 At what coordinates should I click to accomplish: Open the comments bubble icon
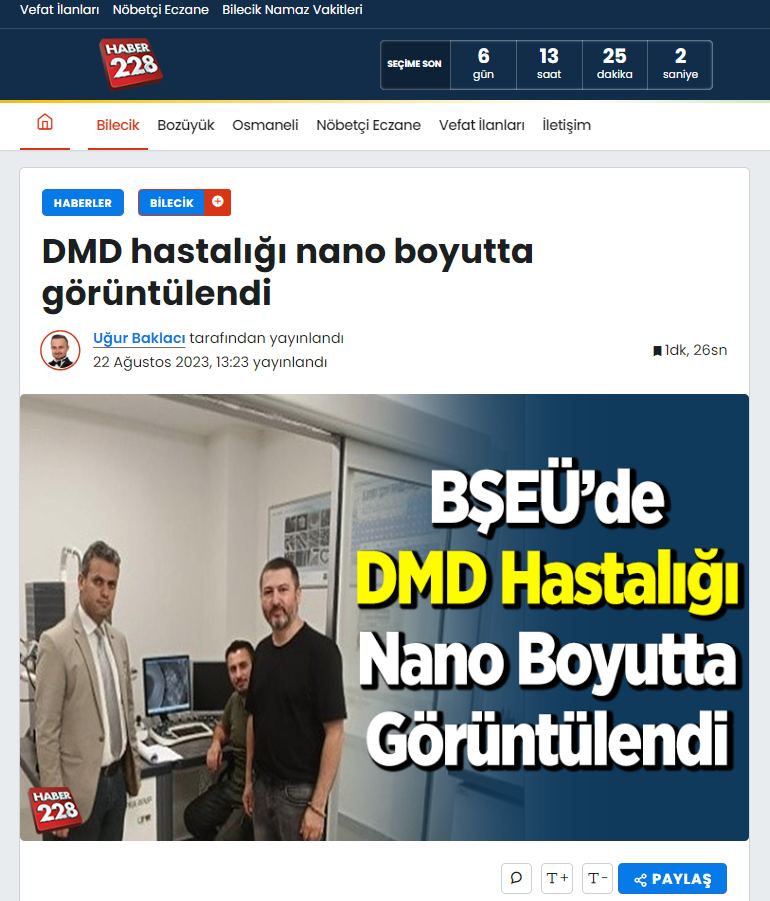pyautogui.click(x=516, y=878)
